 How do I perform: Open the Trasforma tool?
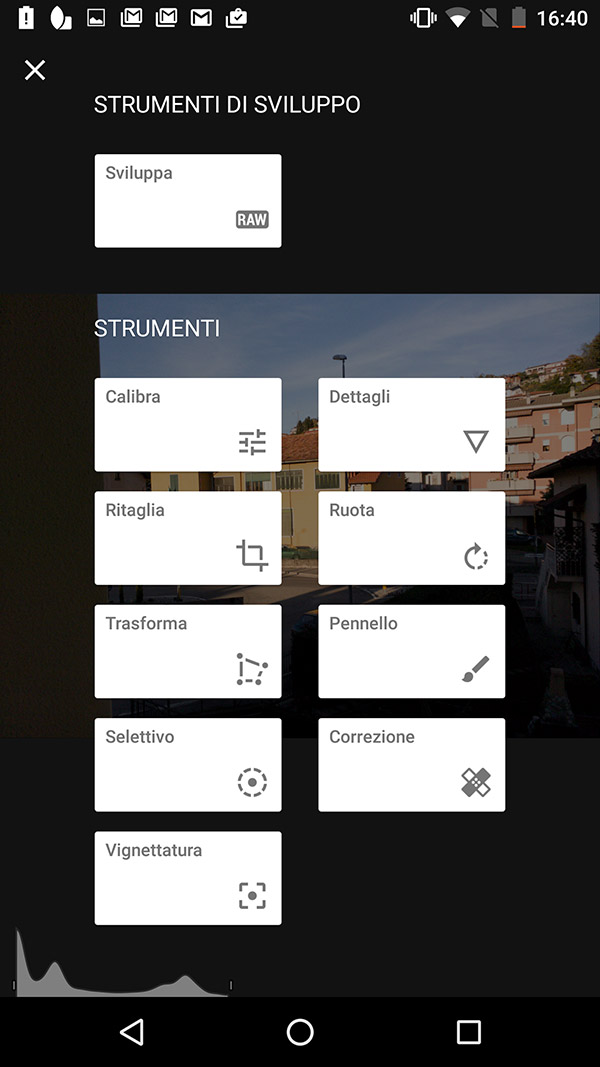188,651
